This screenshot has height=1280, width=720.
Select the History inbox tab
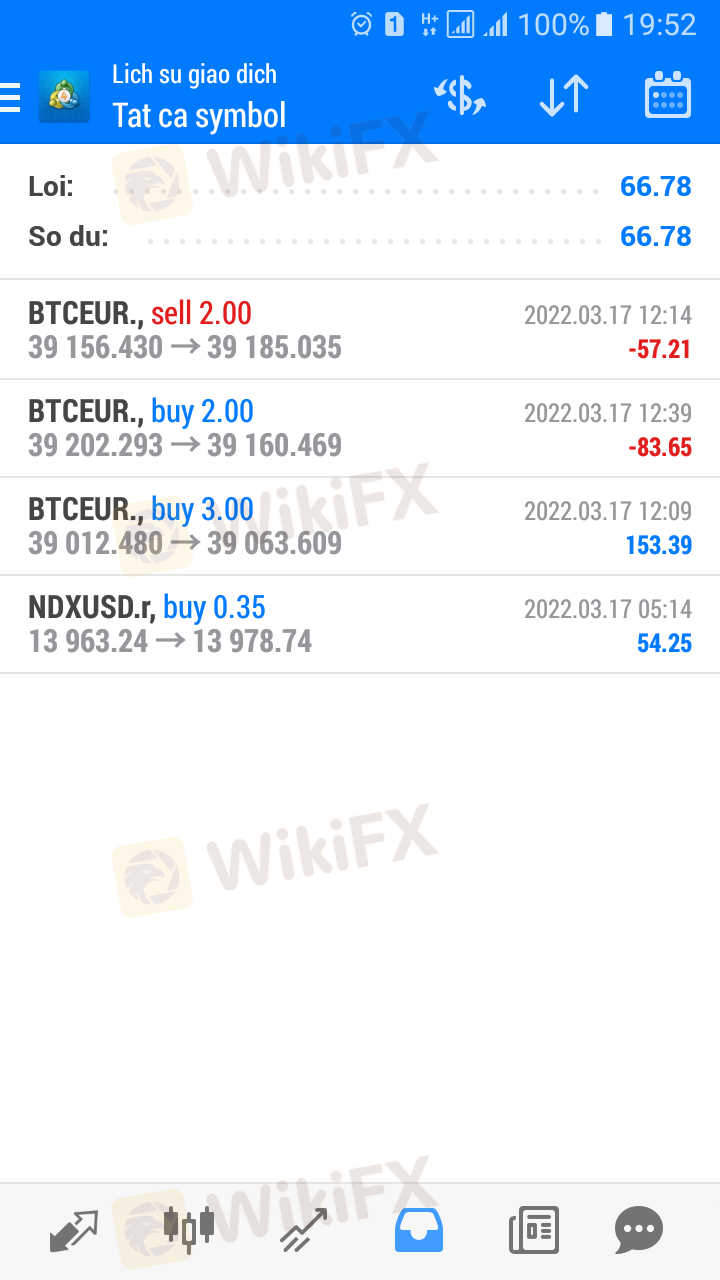point(419,1230)
